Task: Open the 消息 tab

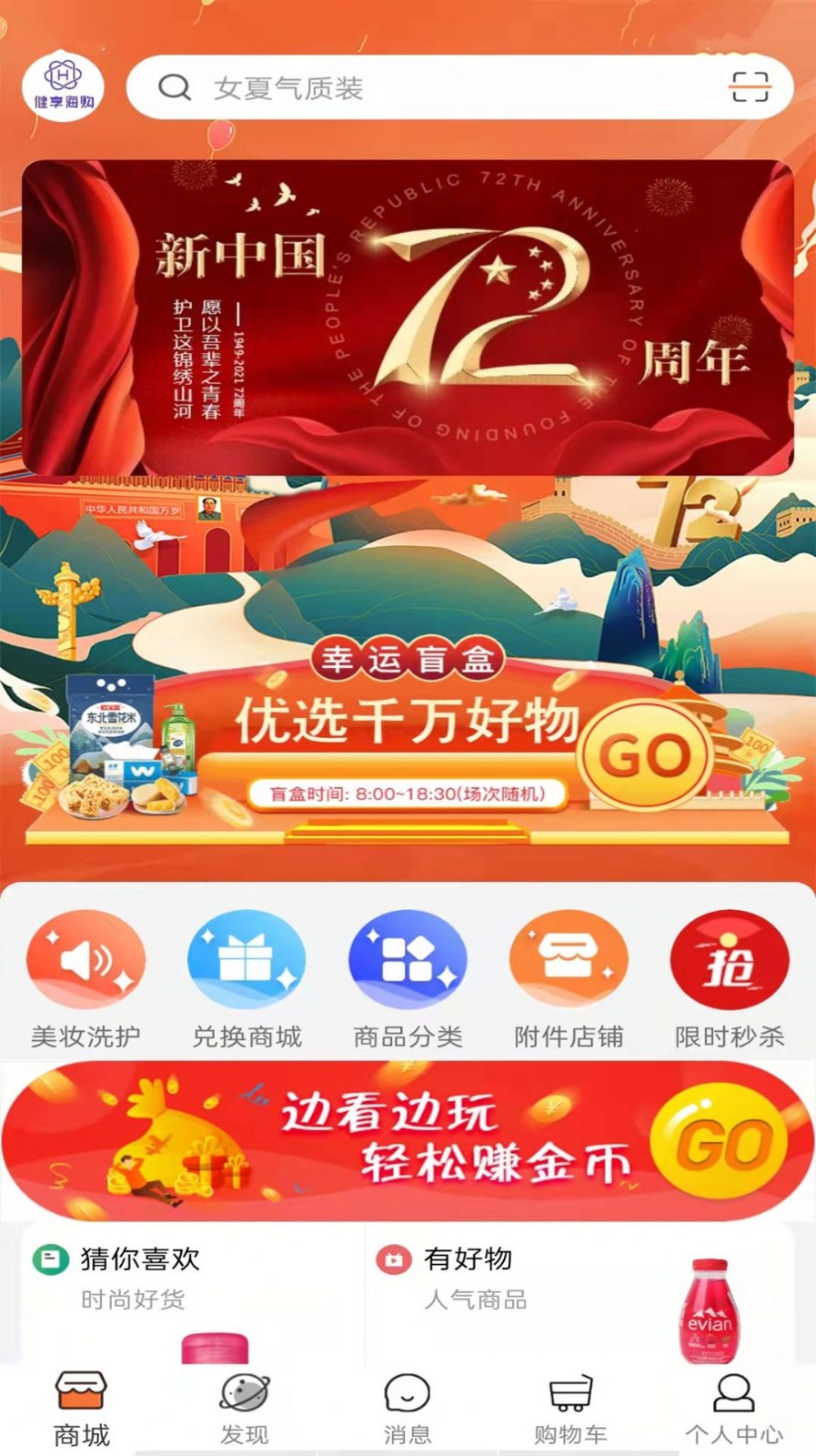Action: (x=408, y=1409)
